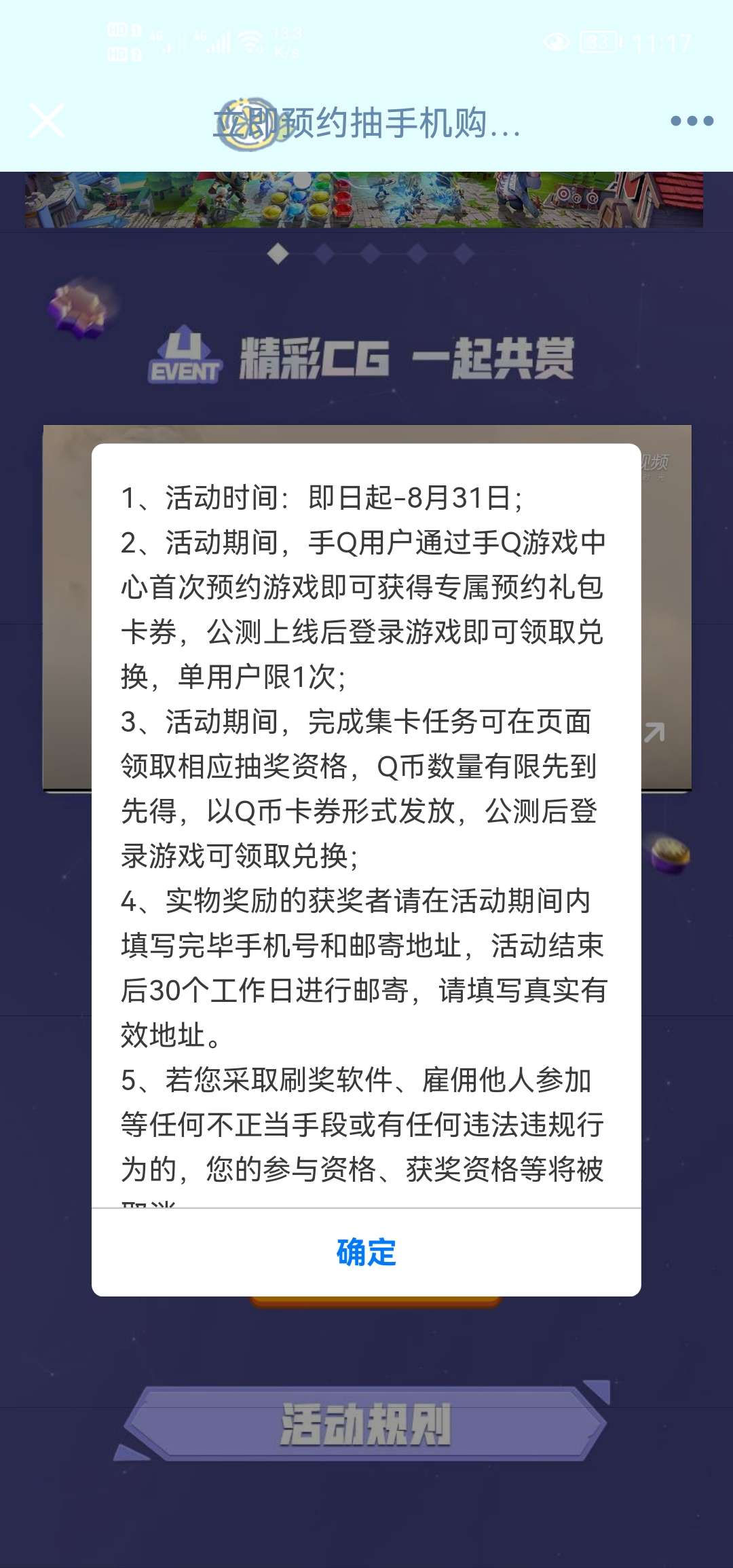Open the three-dot overflow menu
The image size is (733, 1568).
[x=692, y=121]
